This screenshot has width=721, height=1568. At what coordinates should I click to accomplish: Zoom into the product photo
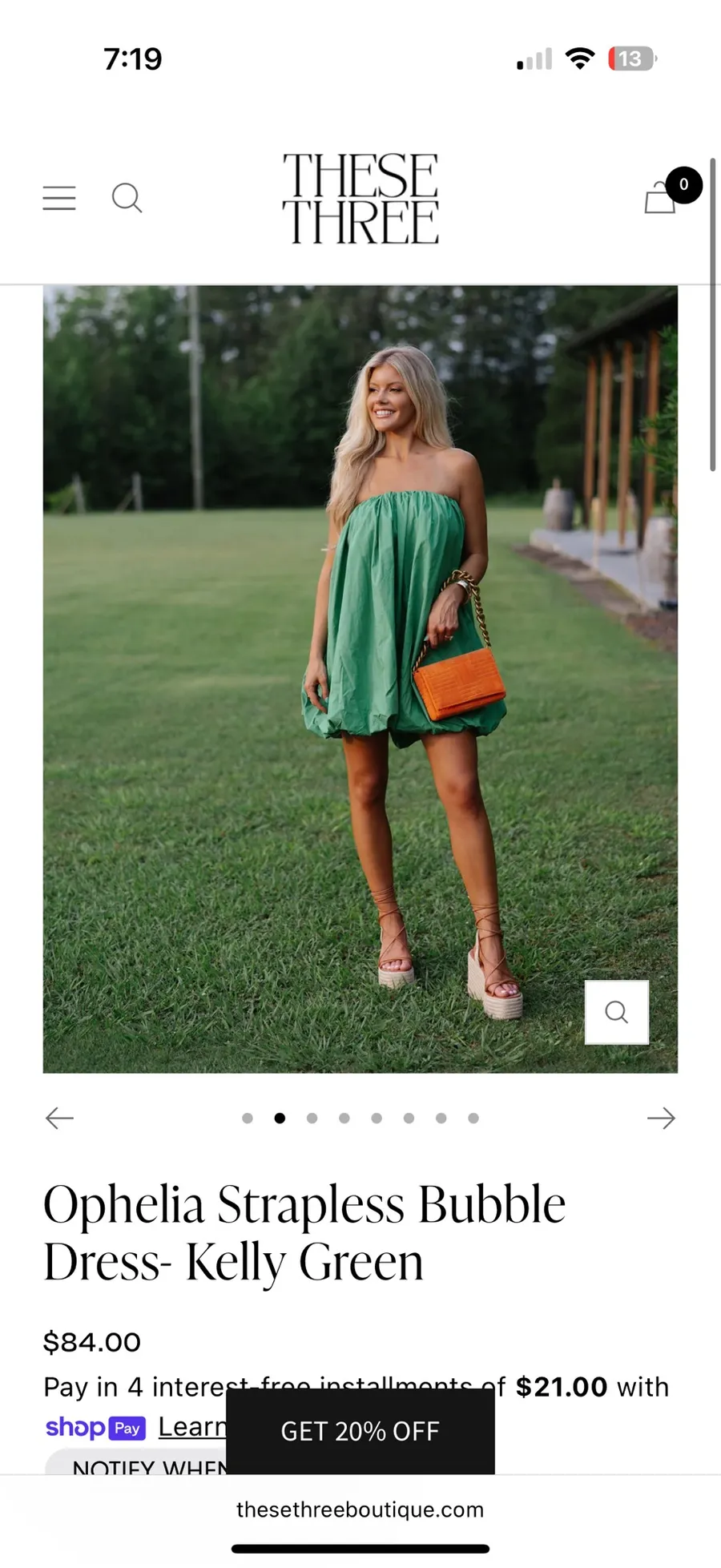(617, 1012)
